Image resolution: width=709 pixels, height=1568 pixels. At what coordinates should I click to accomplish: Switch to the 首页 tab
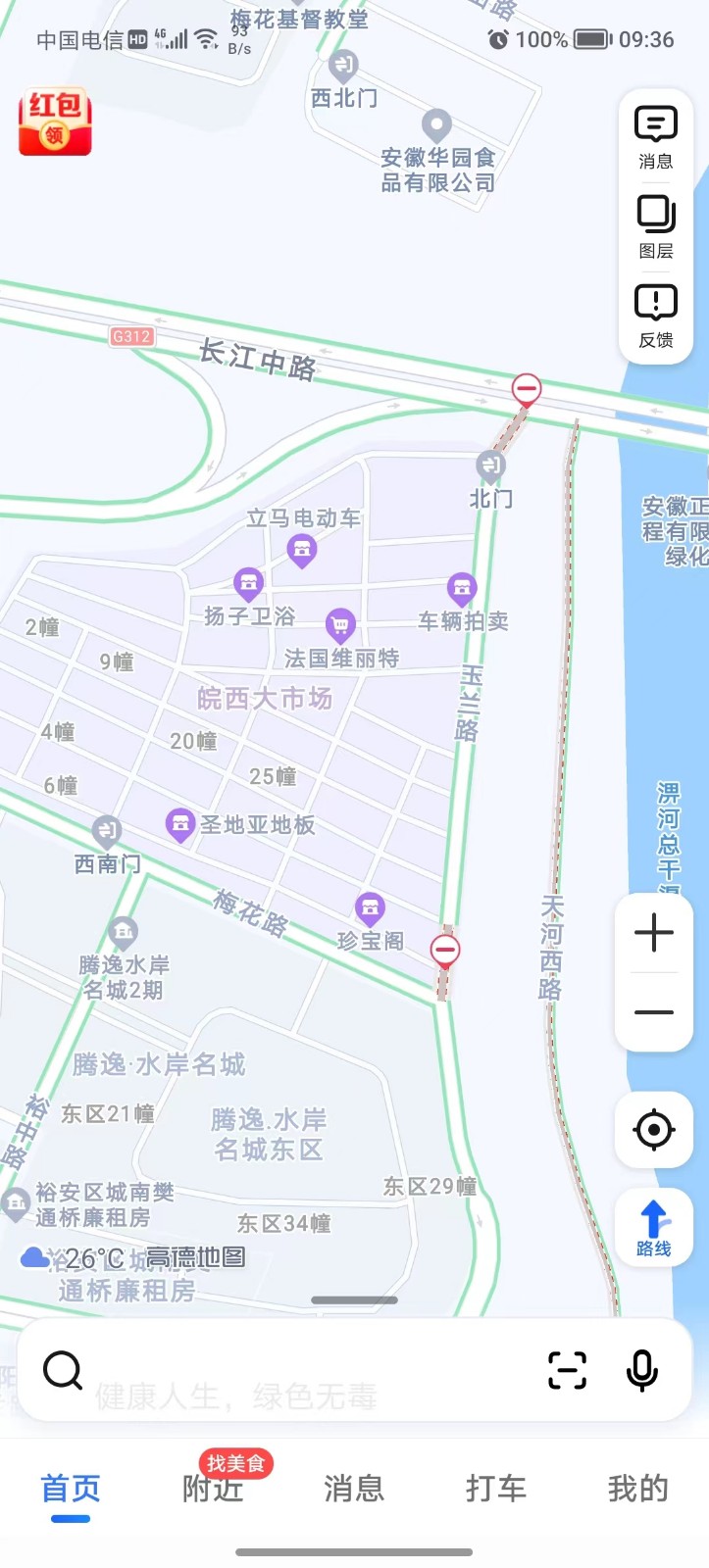point(71,1490)
